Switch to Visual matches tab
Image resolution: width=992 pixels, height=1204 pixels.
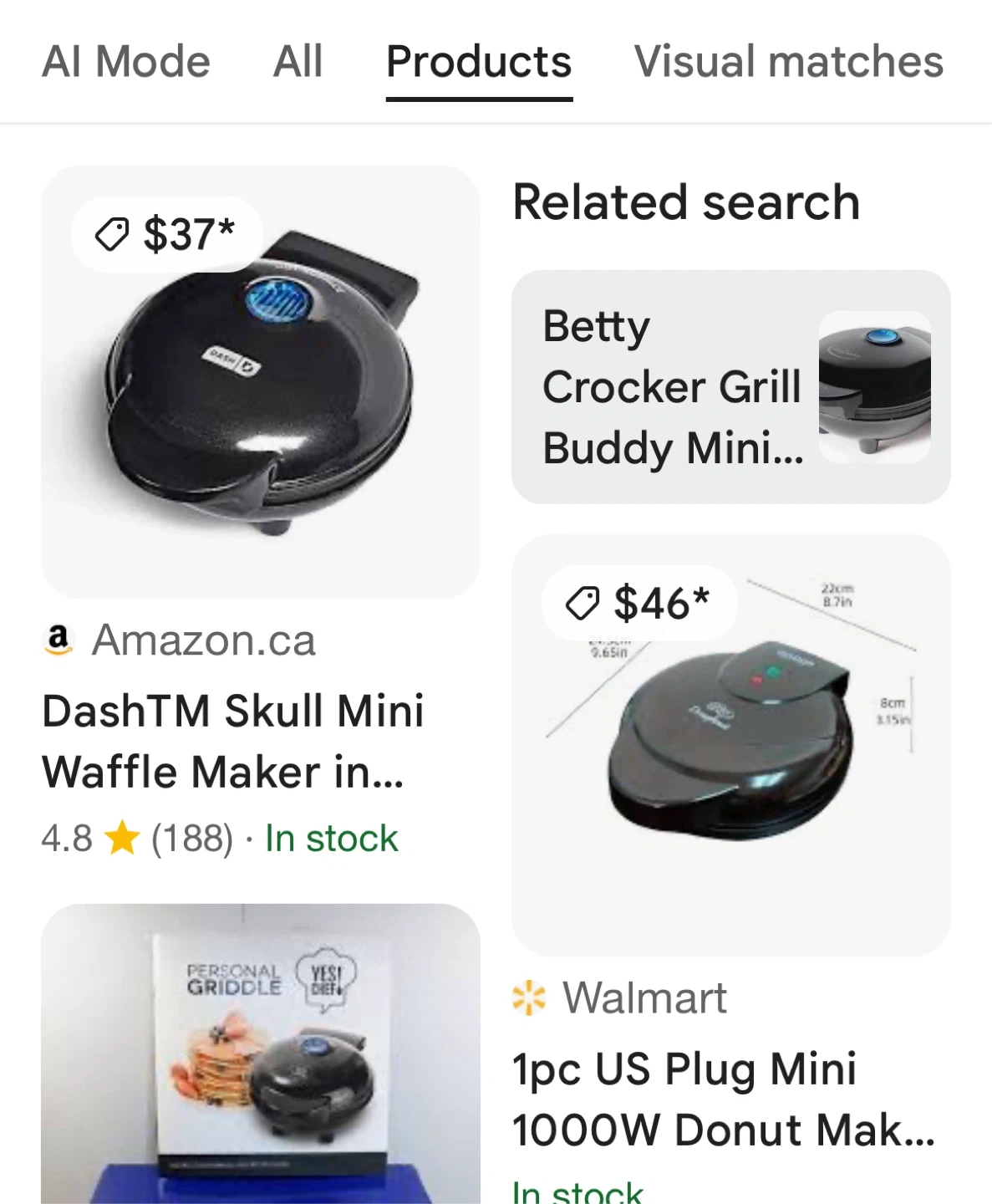point(788,62)
